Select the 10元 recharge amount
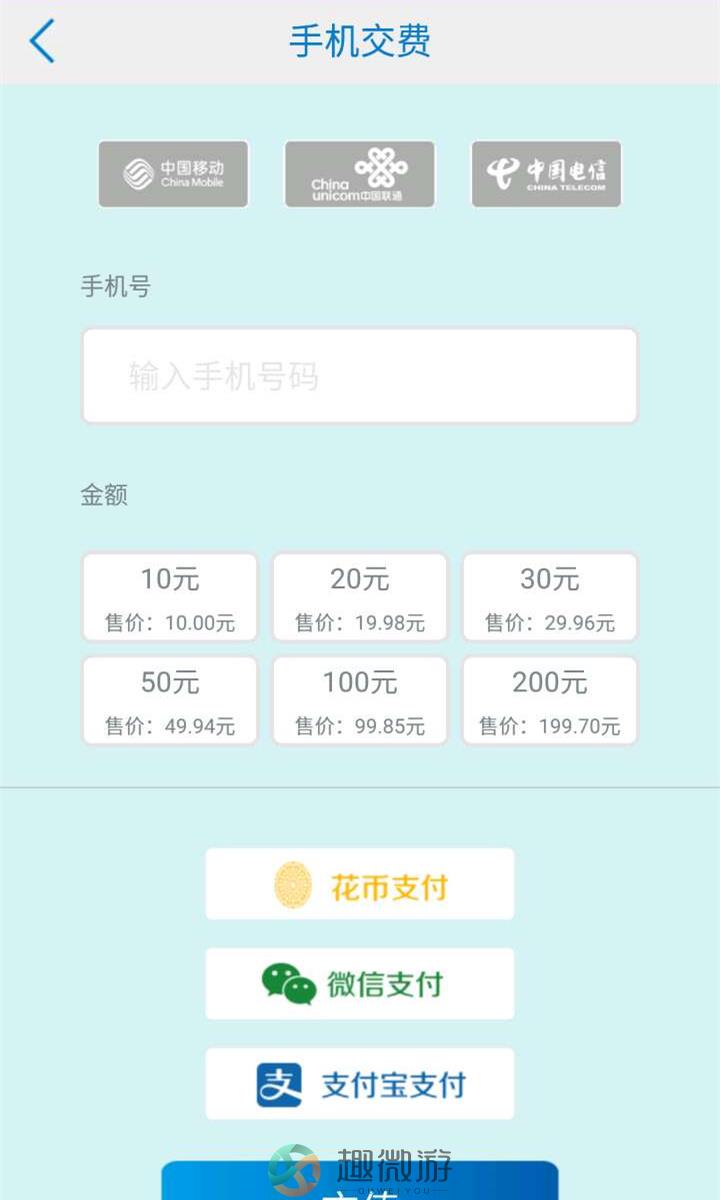This screenshot has height=1200, width=720. tap(169, 597)
